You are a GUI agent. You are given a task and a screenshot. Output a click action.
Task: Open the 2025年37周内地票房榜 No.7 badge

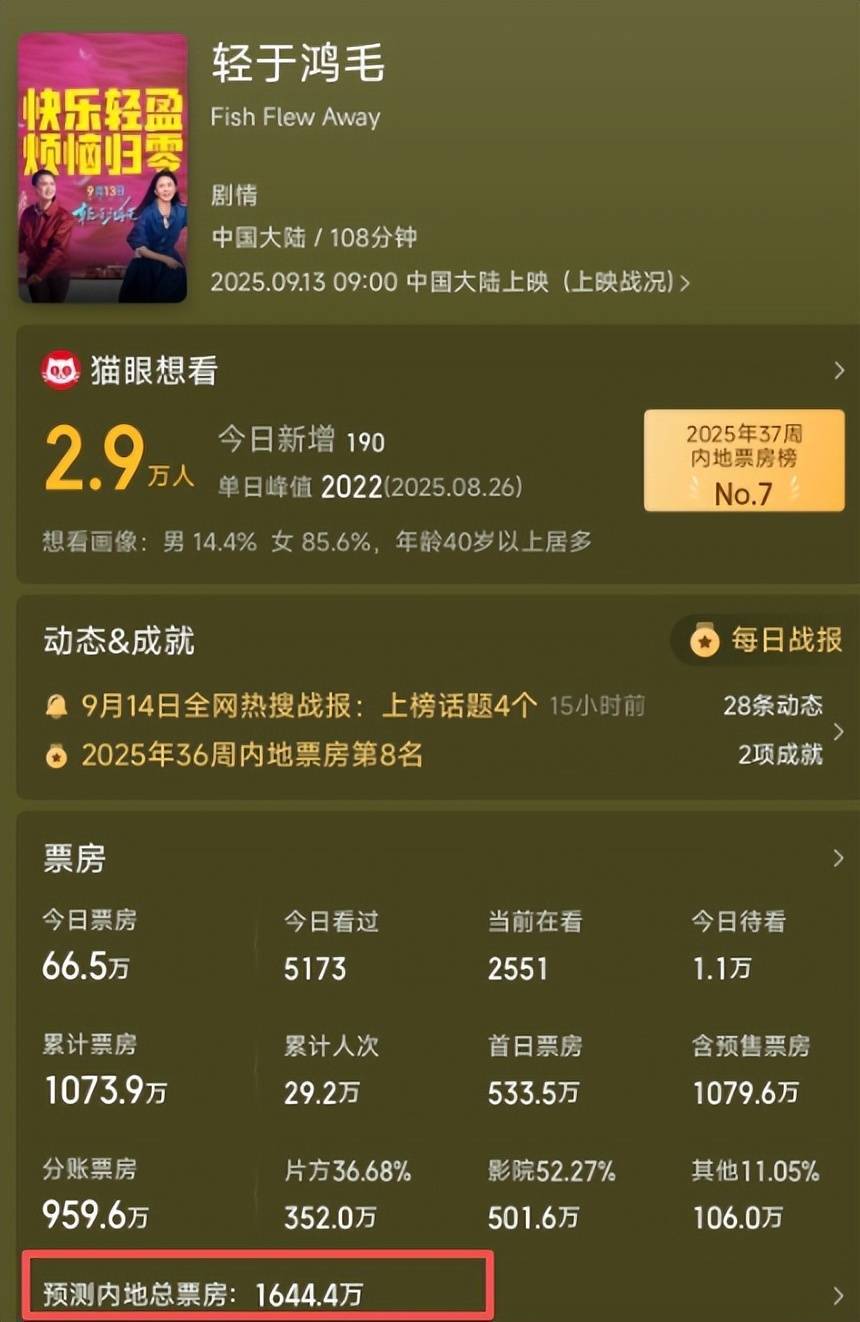pos(743,461)
